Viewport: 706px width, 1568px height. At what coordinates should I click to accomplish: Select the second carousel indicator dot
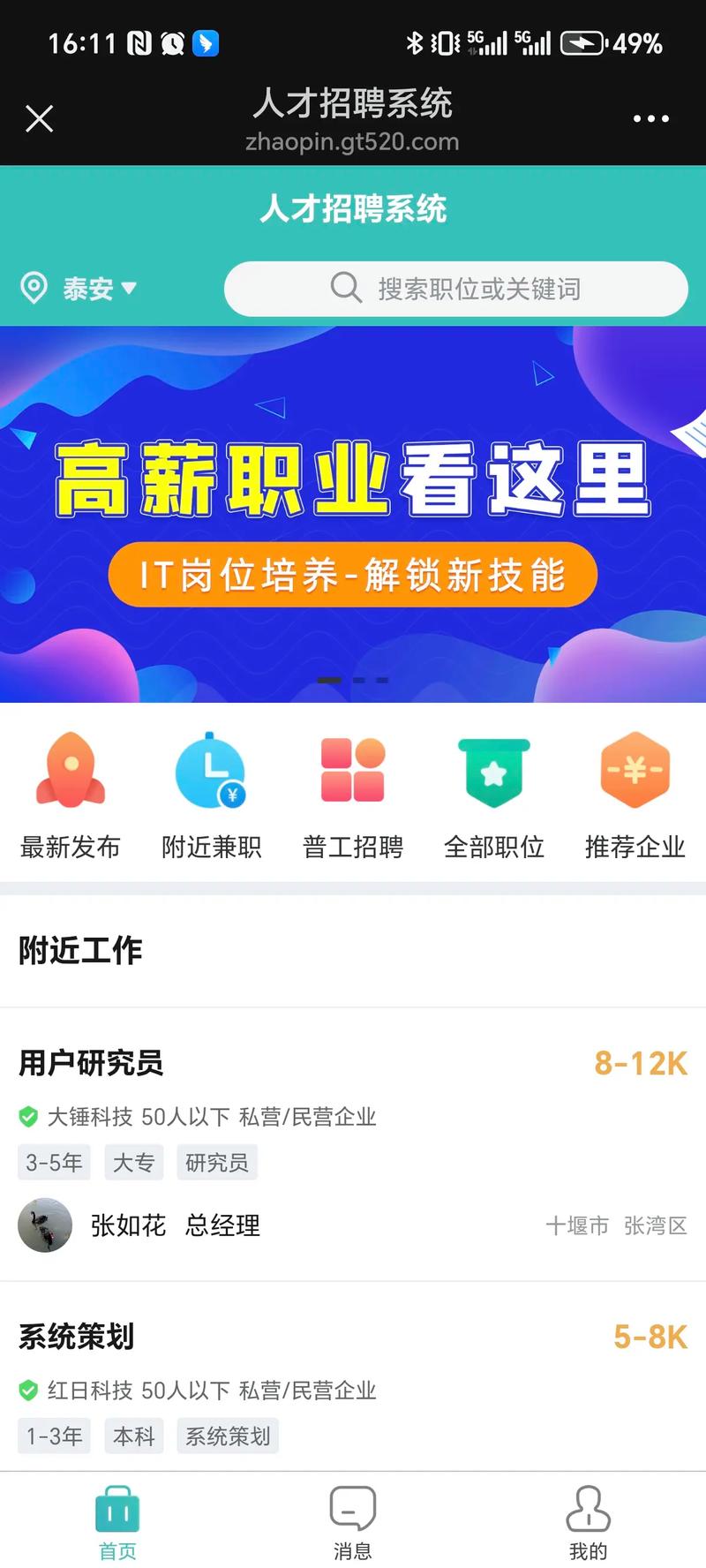pos(358,680)
